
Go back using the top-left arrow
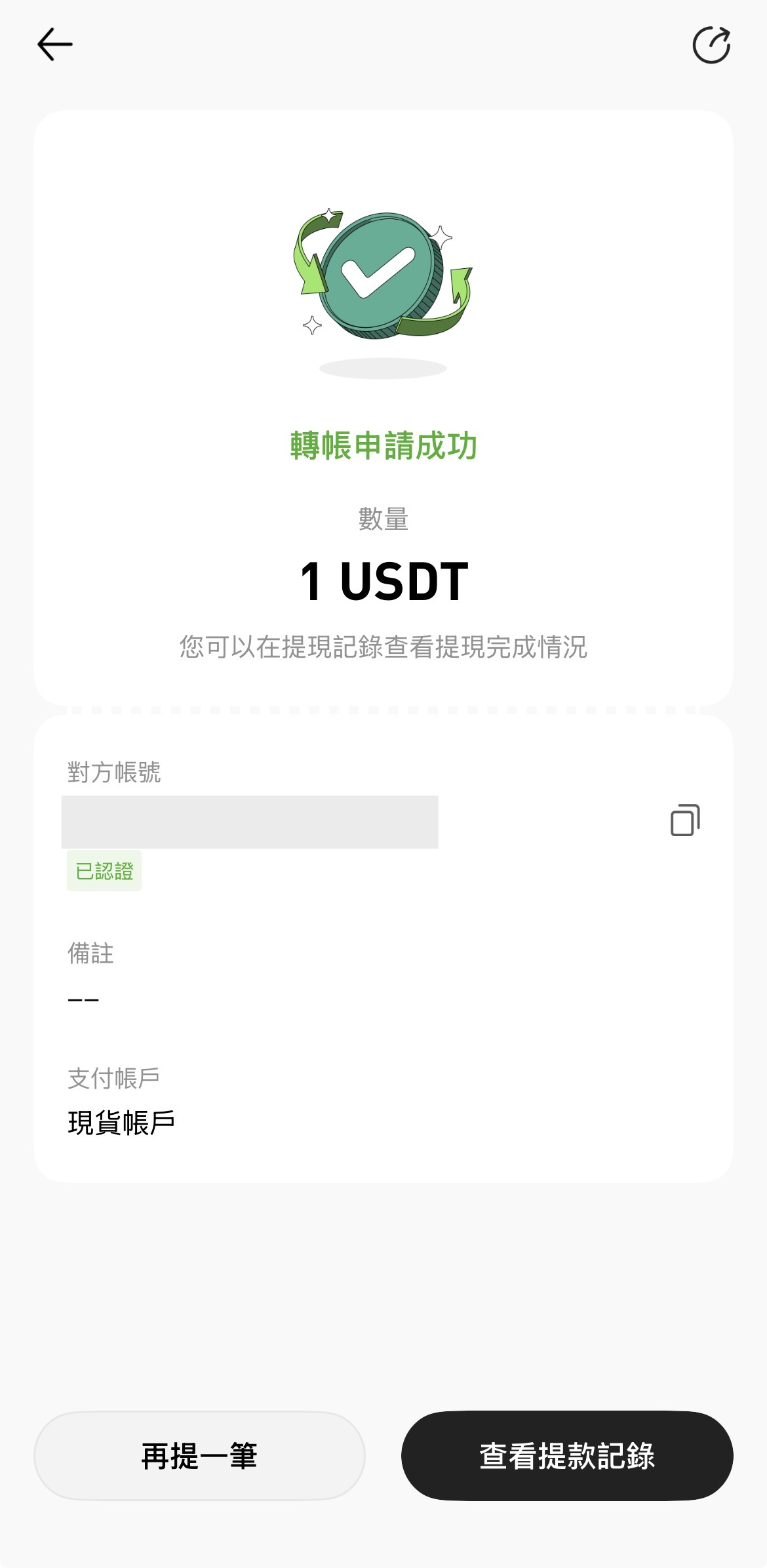click(55, 45)
